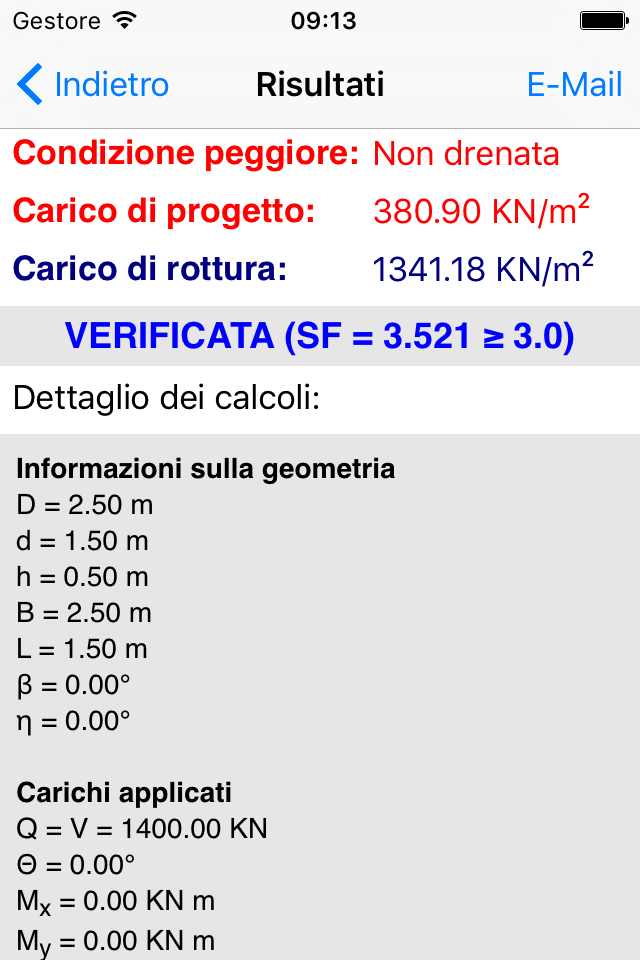Go back with the Indietro button
This screenshot has width=640, height=960.
[93, 85]
